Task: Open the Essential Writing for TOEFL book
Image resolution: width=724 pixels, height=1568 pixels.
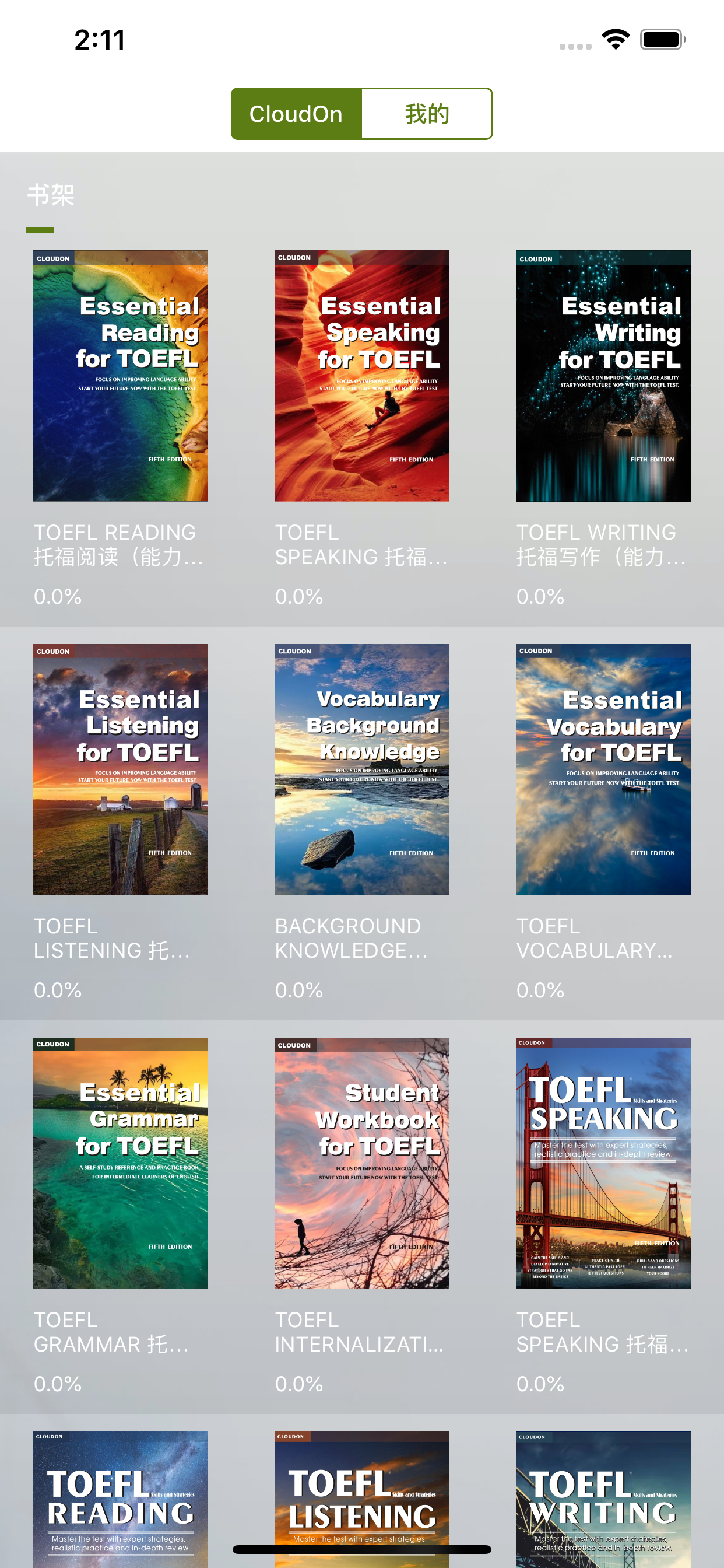Action: (603, 376)
